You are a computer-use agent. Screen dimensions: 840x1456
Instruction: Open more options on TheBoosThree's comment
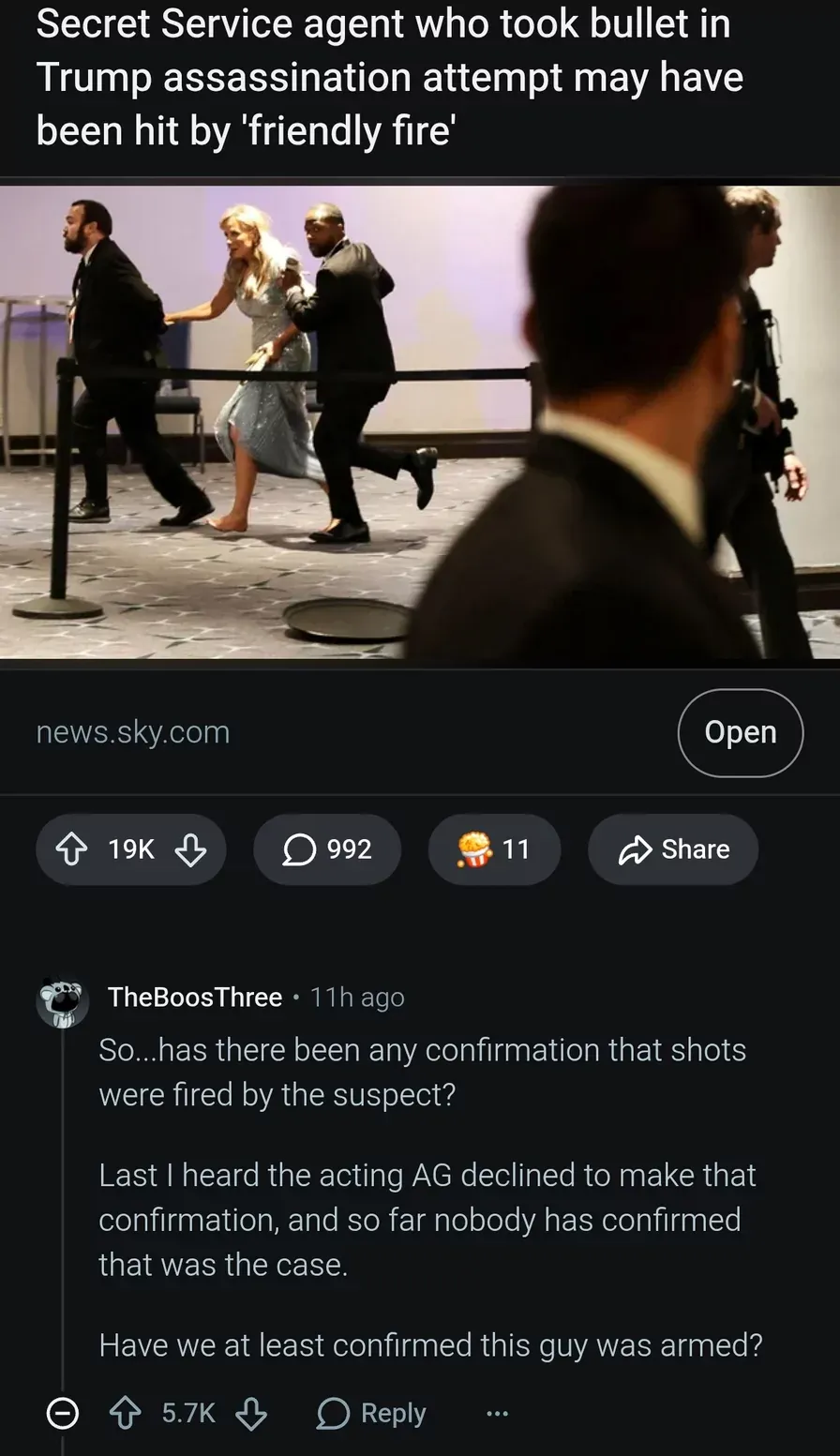click(497, 1413)
